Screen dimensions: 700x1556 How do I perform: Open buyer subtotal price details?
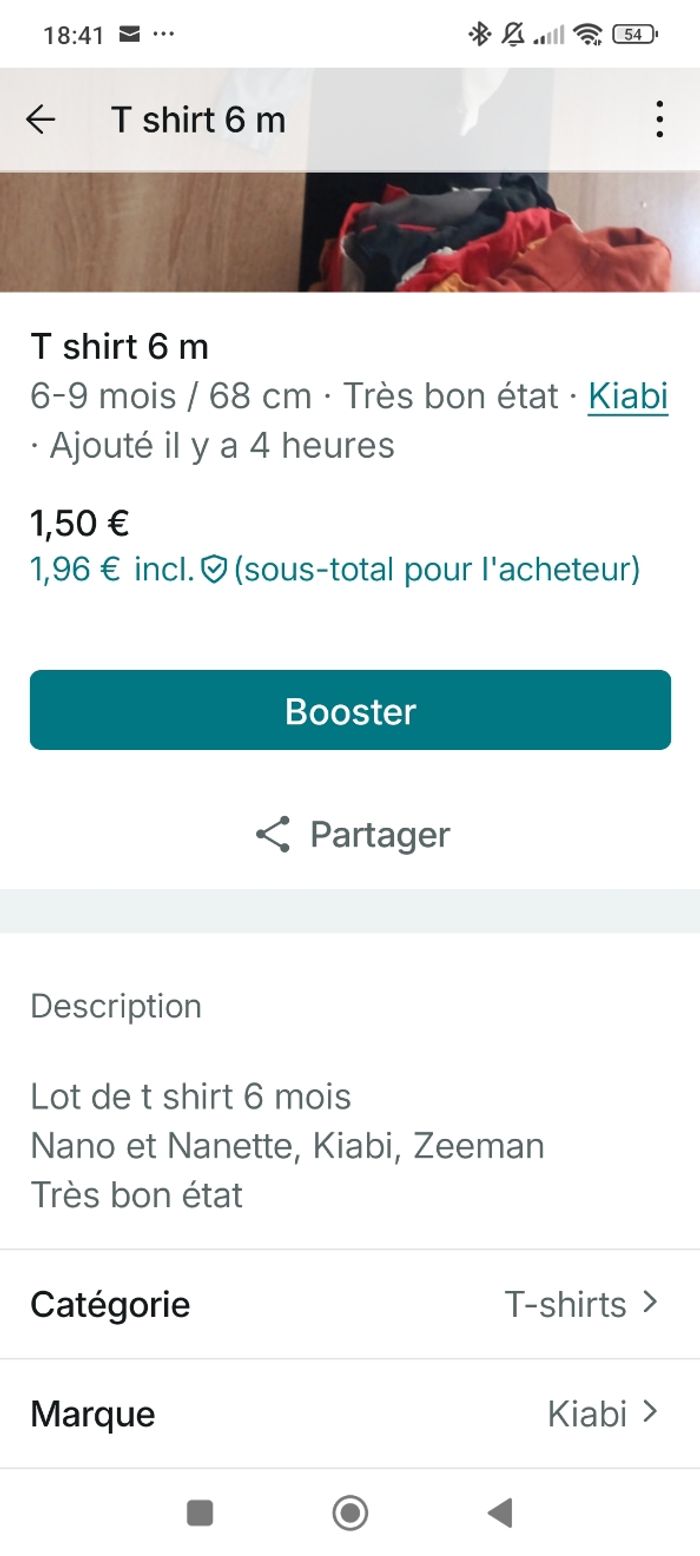[x=334, y=569]
